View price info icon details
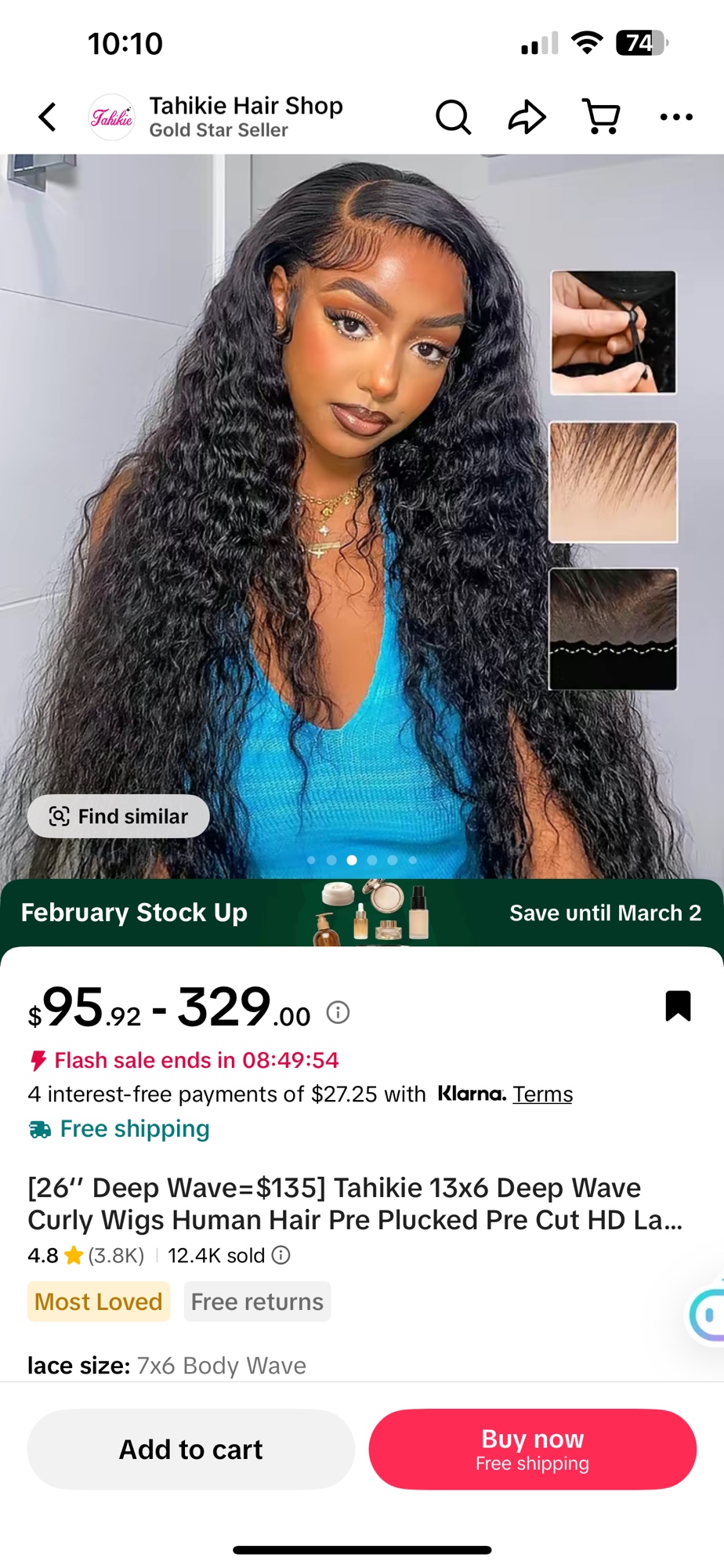This screenshot has height=1568, width=724. (338, 1012)
